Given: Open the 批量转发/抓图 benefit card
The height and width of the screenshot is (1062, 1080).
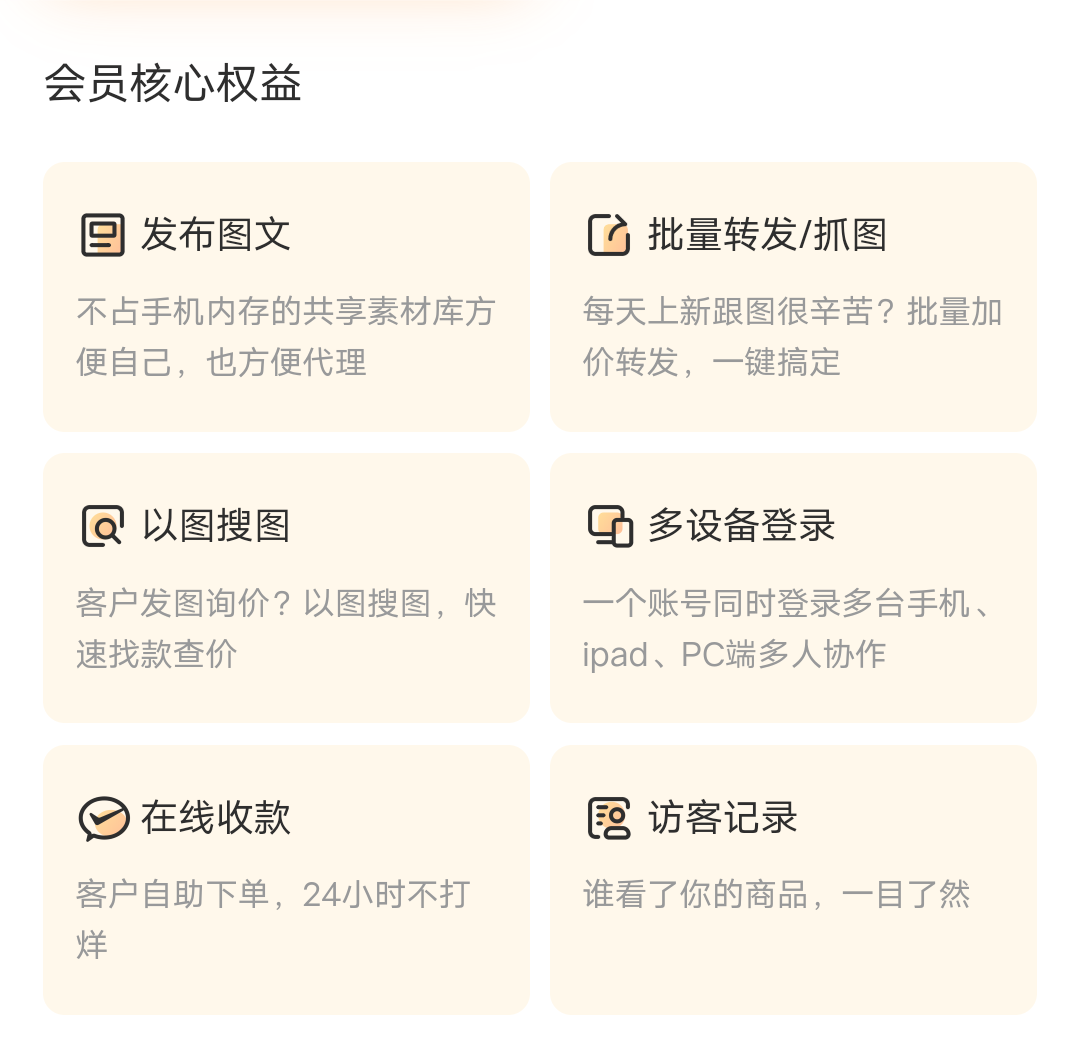Looking at the screenshot, I should [x=793, y=297].
